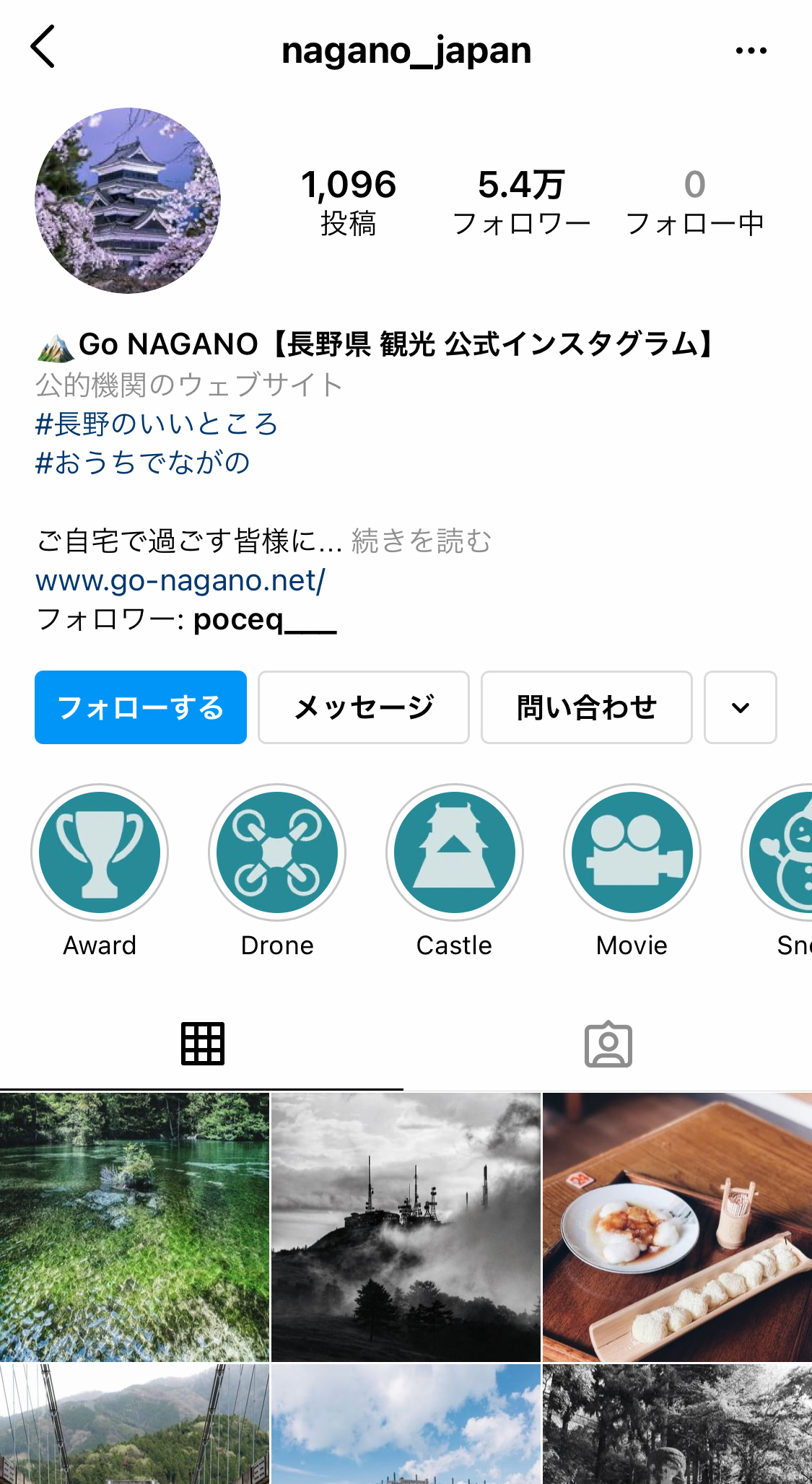Expand suggested accounts chevron

[740, 707]
